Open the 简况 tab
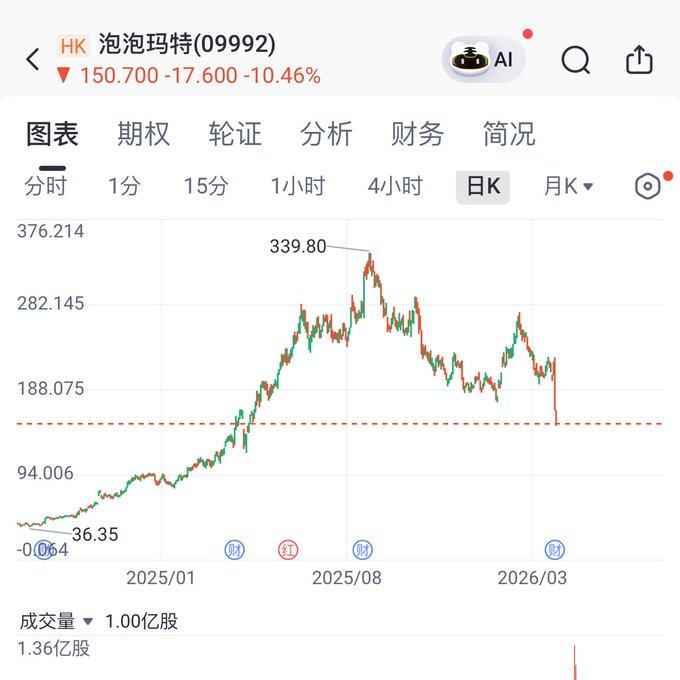Screen dimensions: 680x680 tap(509, 134)
